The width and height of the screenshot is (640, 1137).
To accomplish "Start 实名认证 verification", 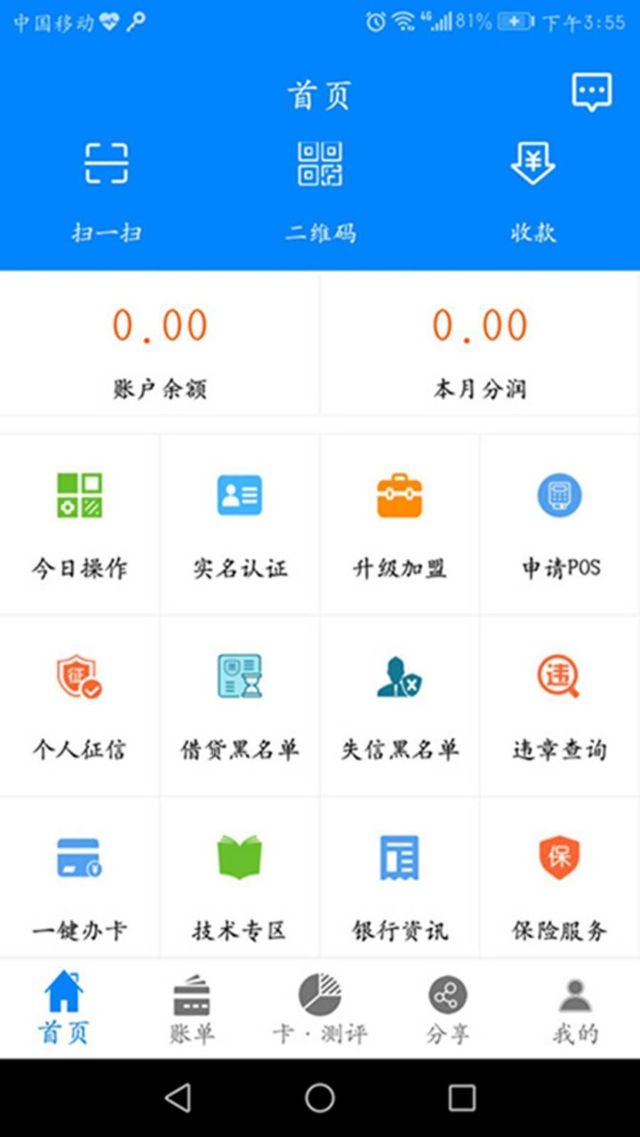I will pos(240,525).
